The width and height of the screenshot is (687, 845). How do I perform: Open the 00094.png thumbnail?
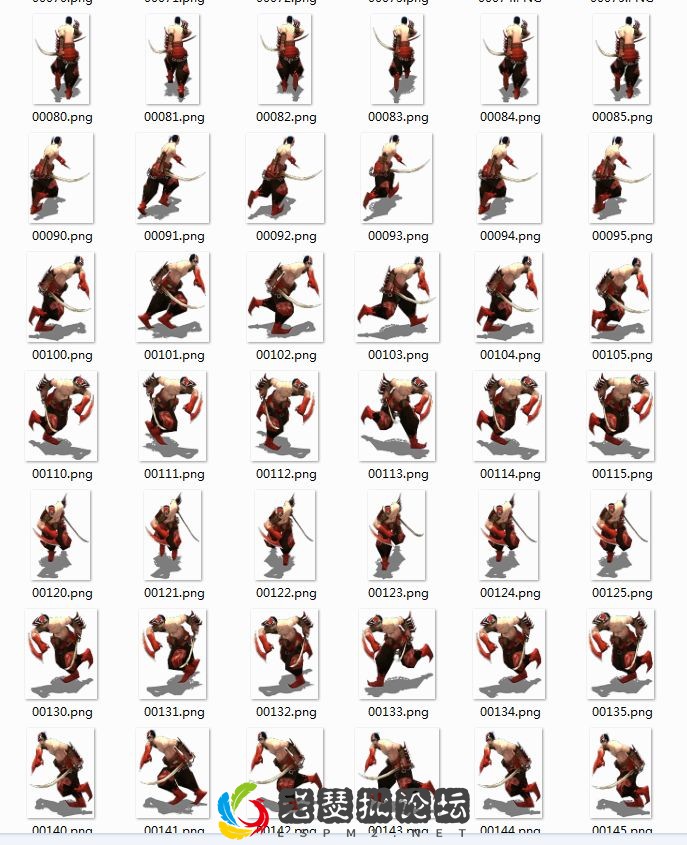[509, 178]
